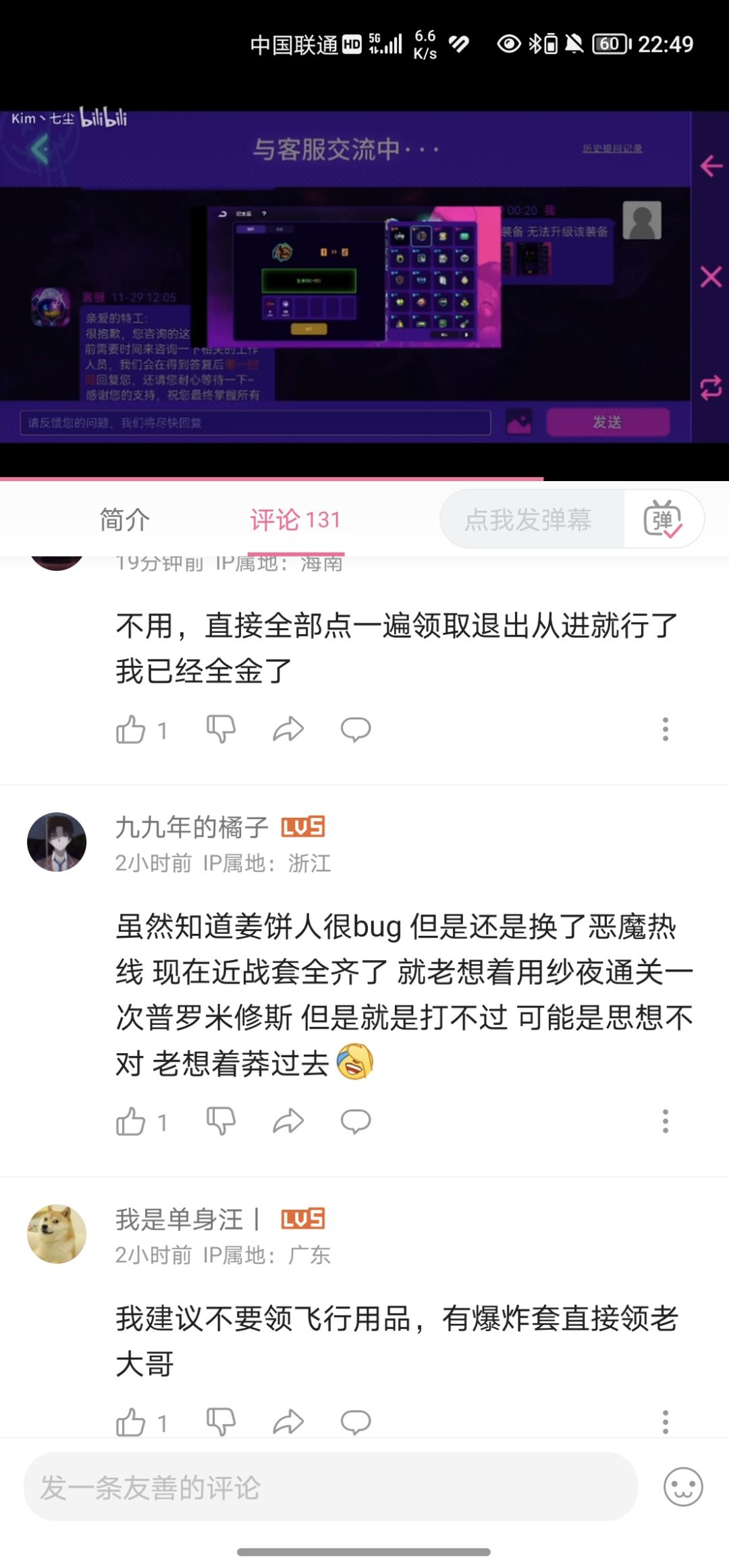Dislike the comment ending 我已经全金了

[x=221, y=729]
